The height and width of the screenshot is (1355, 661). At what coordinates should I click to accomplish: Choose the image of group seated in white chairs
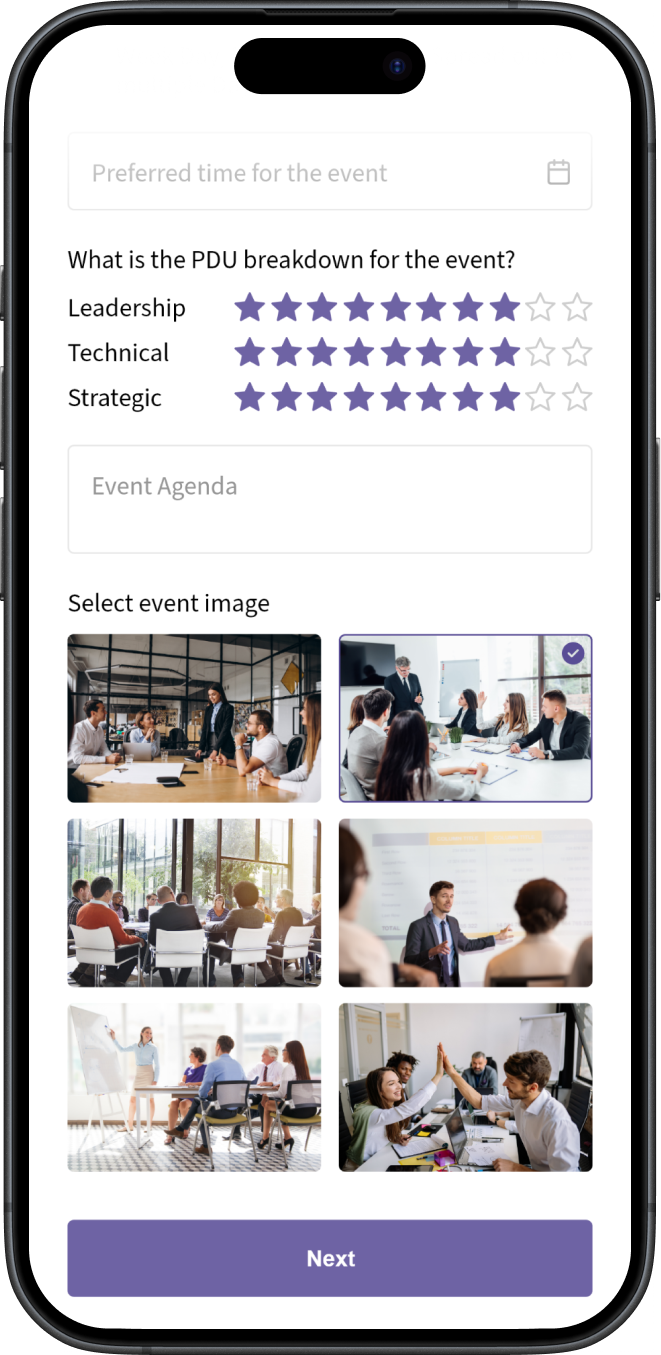pos(194,903)
